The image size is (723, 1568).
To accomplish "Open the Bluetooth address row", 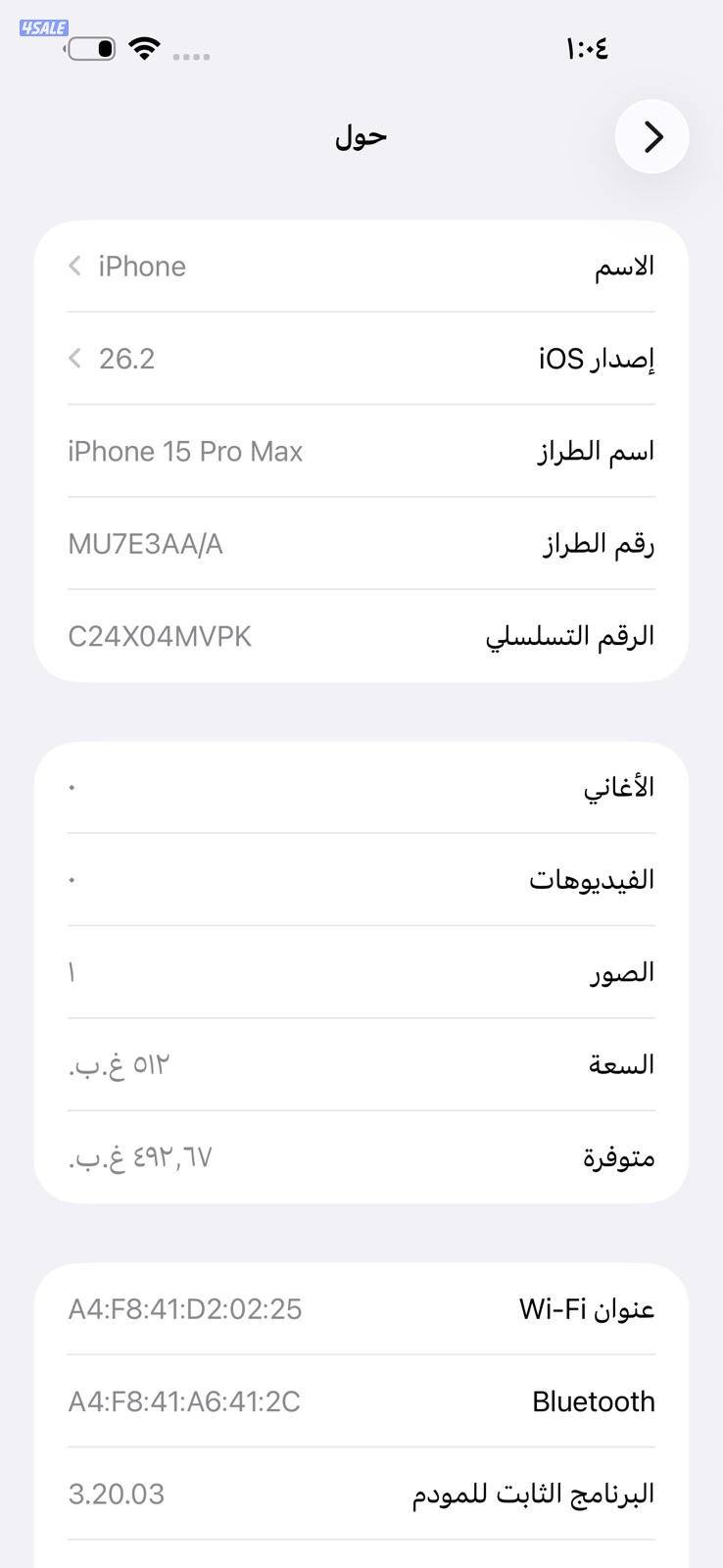I will point(361,1401).
